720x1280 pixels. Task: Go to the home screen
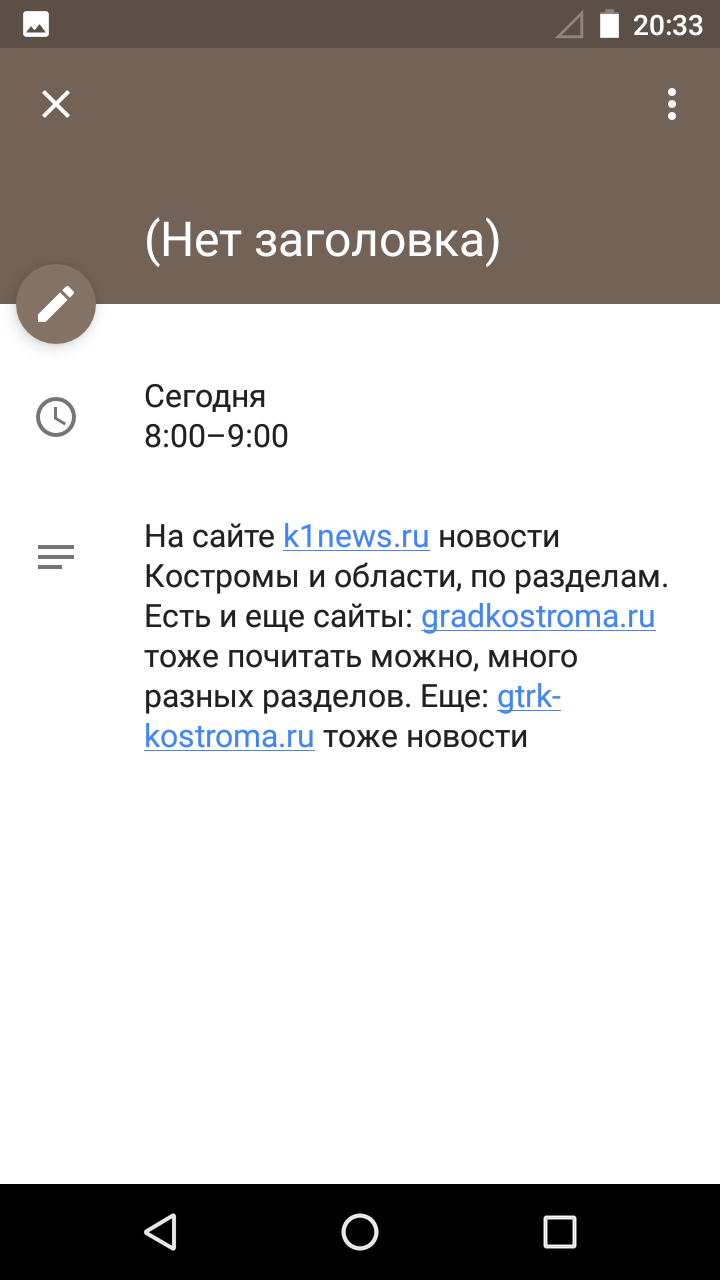pyautogui.click(x=360, y=1232)
